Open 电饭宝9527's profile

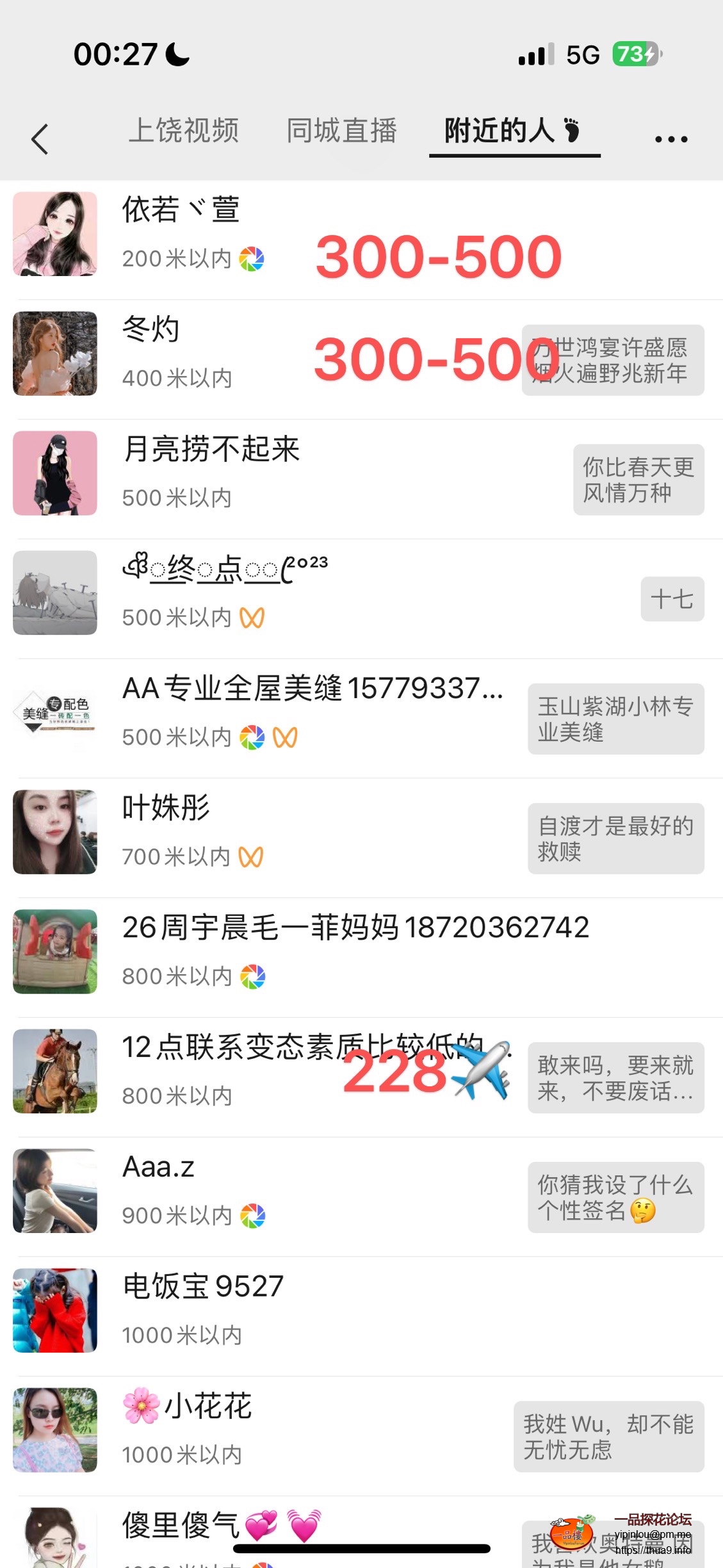[203, 1287]
